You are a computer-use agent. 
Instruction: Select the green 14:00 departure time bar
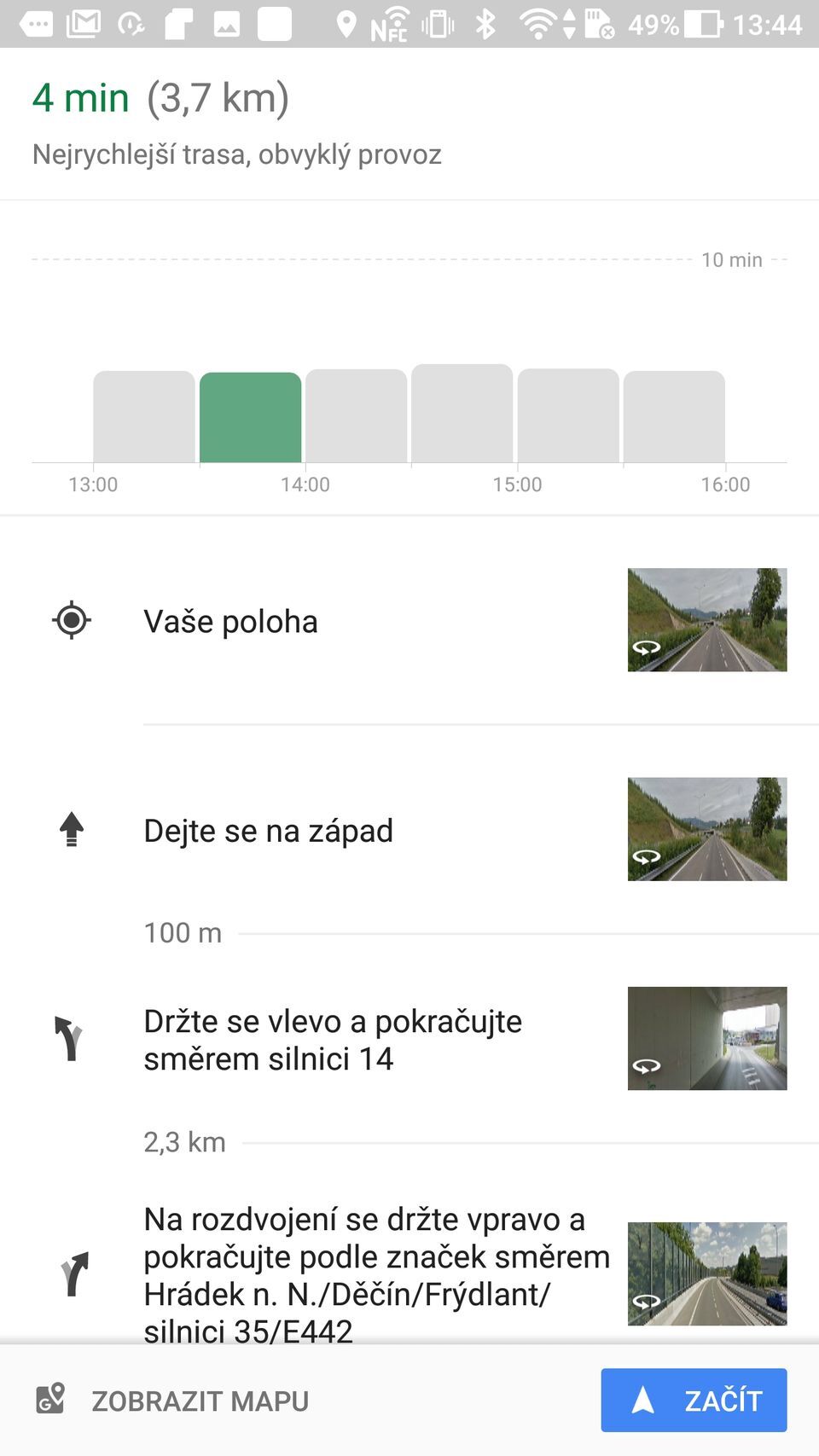click(x=252, y=417)
